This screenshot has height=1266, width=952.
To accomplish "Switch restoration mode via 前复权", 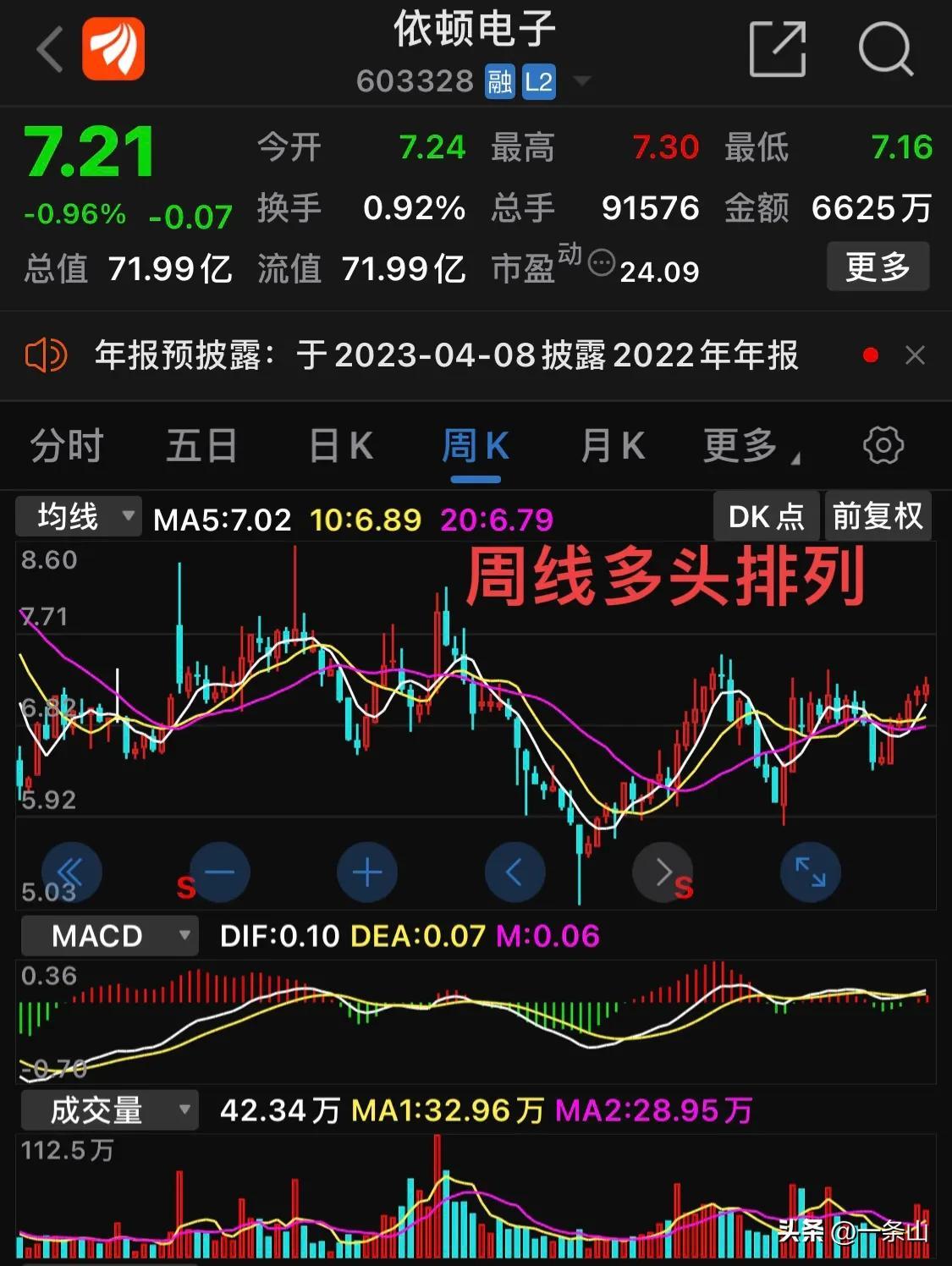I will point(878,515).
